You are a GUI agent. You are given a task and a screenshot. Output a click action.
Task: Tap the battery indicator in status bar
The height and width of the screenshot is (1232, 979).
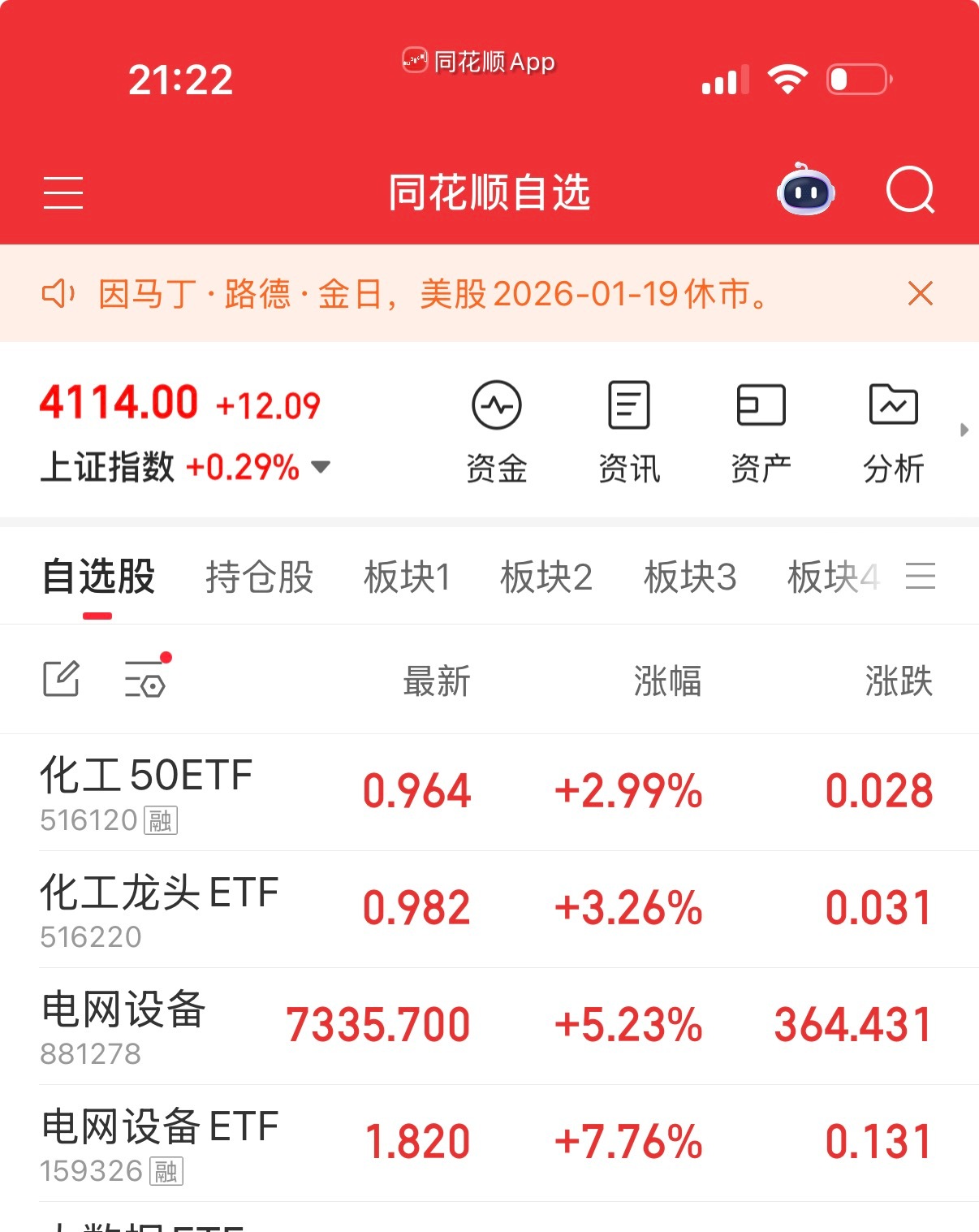(x=855, y=77)
